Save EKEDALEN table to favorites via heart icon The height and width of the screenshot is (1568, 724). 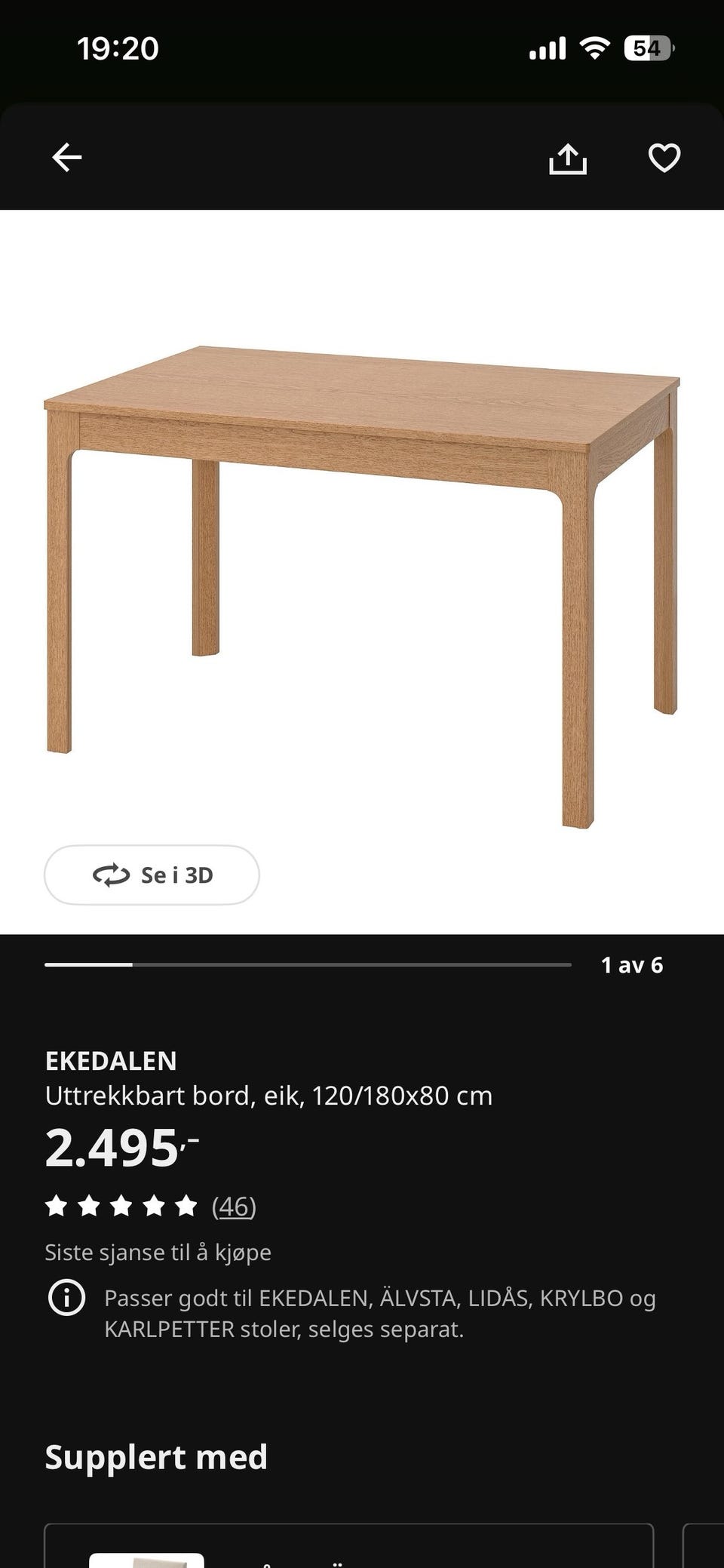[663, 157]
